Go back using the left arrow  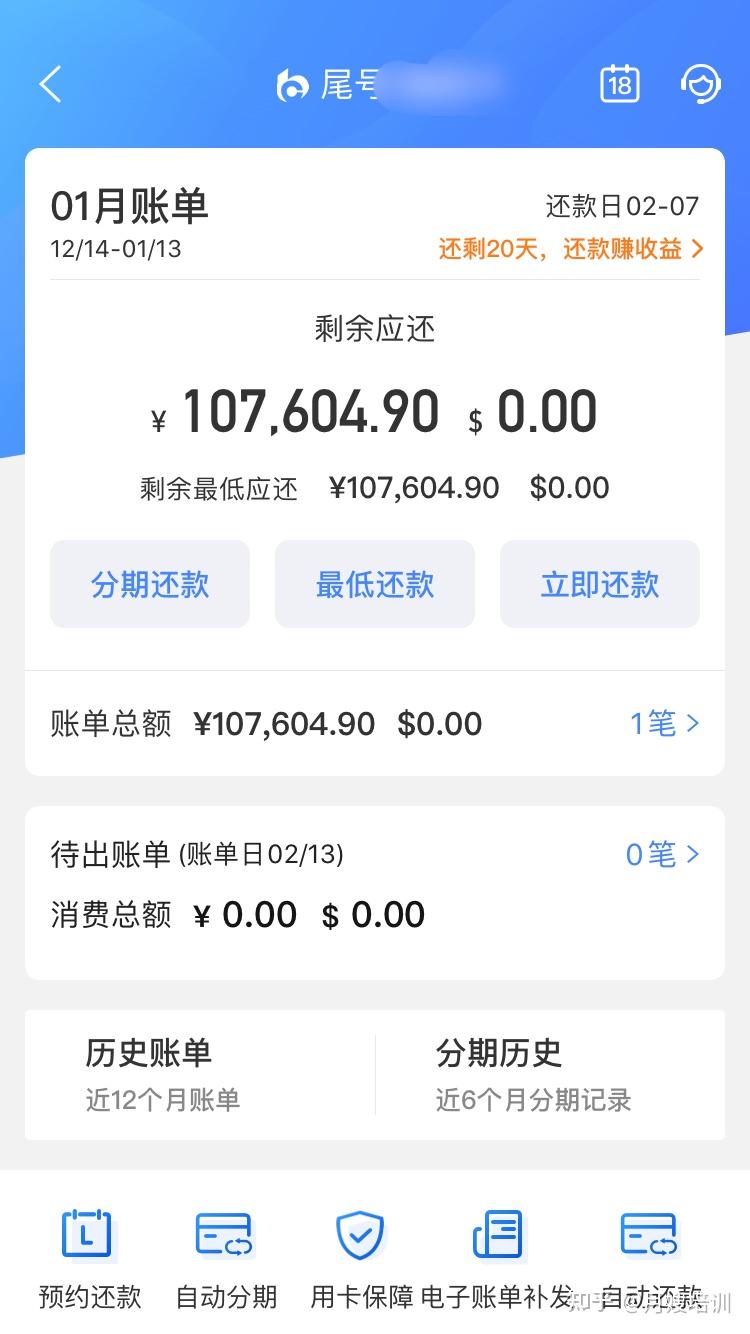(x=50, y=84)
